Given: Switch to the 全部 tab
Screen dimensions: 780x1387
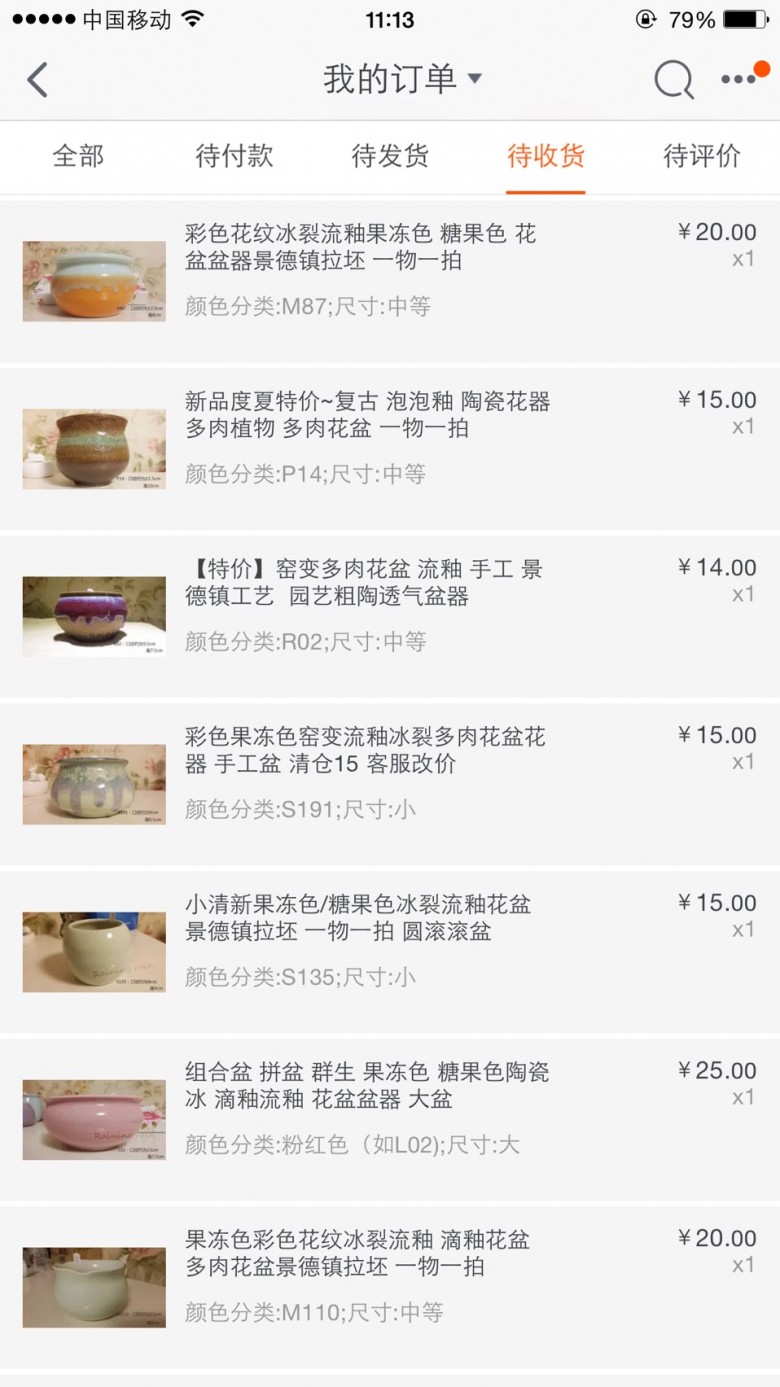Looking at the screenshot, I should 78,156.
